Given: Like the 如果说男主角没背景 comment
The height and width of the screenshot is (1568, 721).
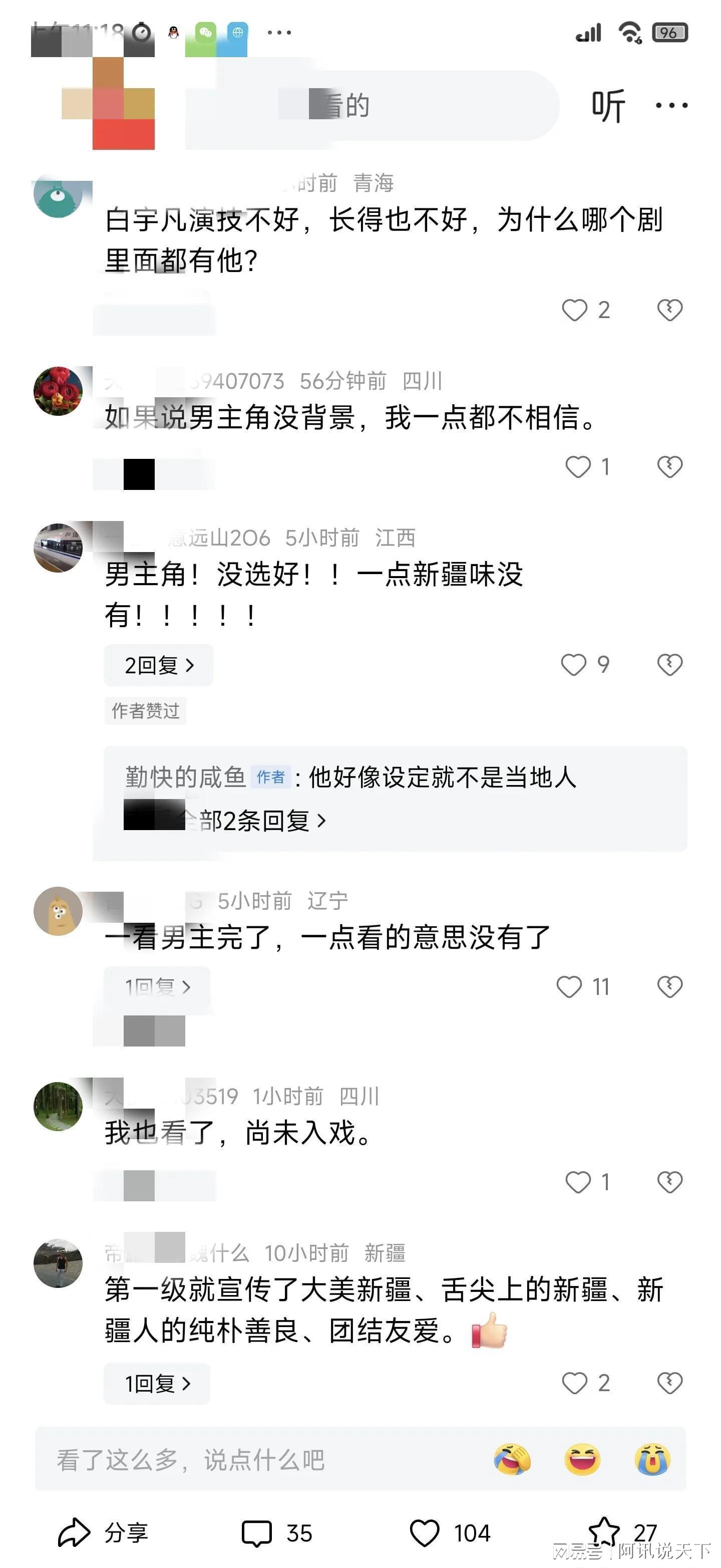Looking at the screenshot, I should [577, 467].
